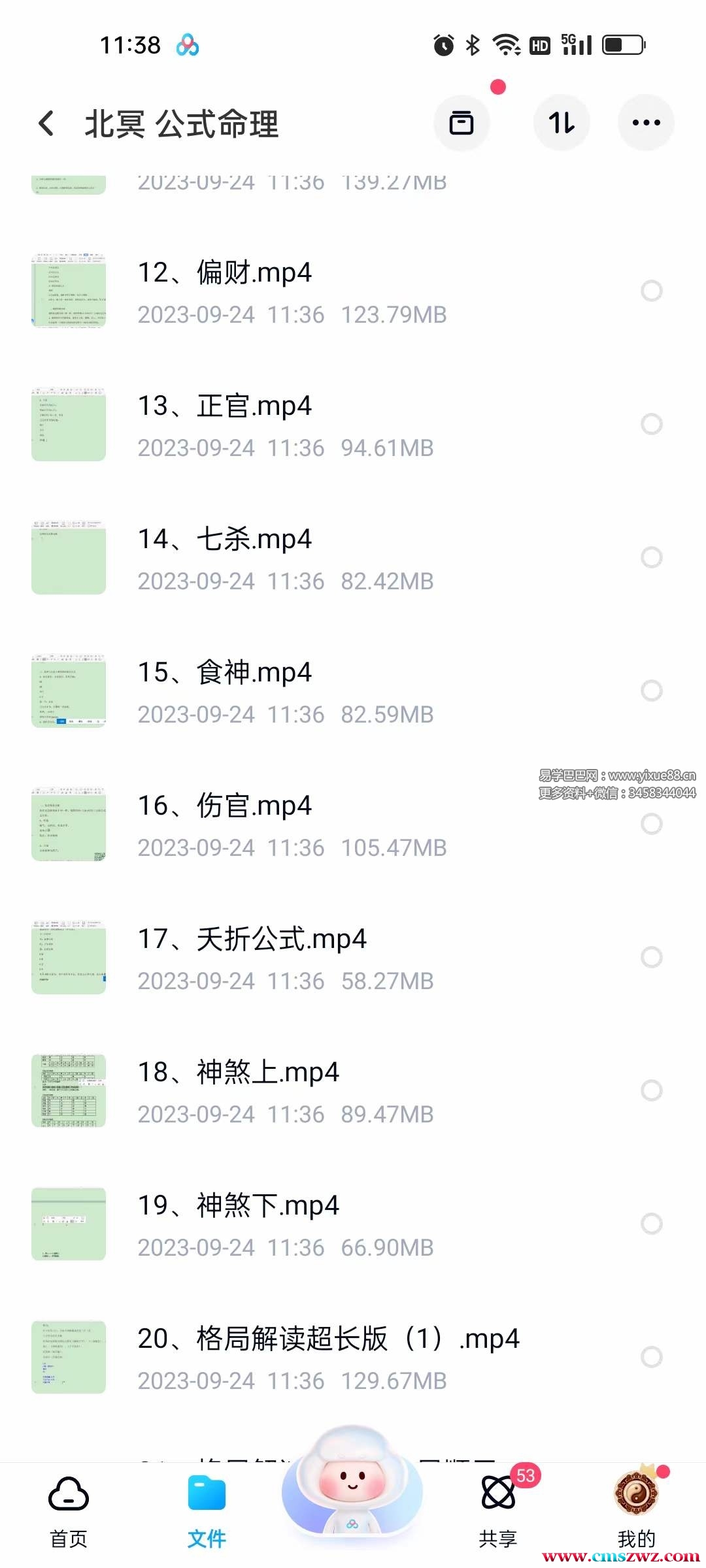This screenshot has width=706, height=1568.
Task: Open the 我的 profile tab
Action: pos(636,1511)
